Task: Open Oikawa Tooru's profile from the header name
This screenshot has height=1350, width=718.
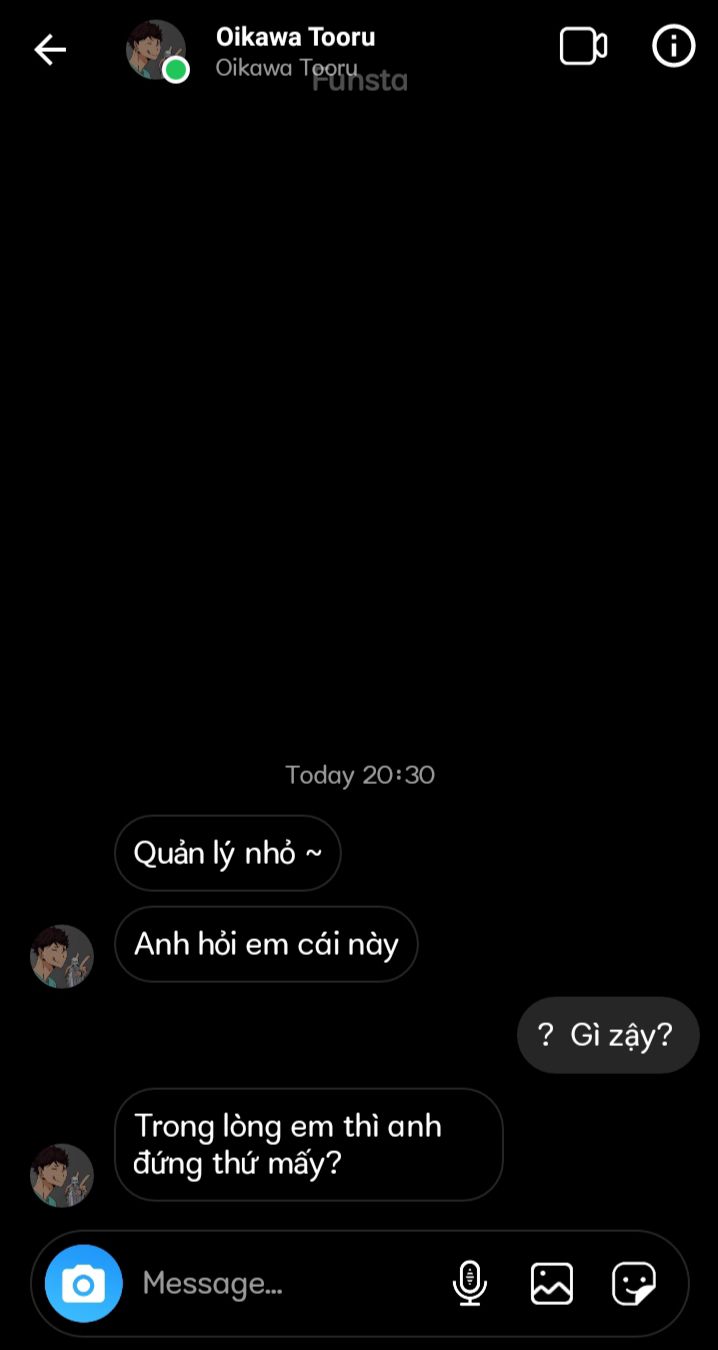Action: pyautogui.click(x=295, y=38)
